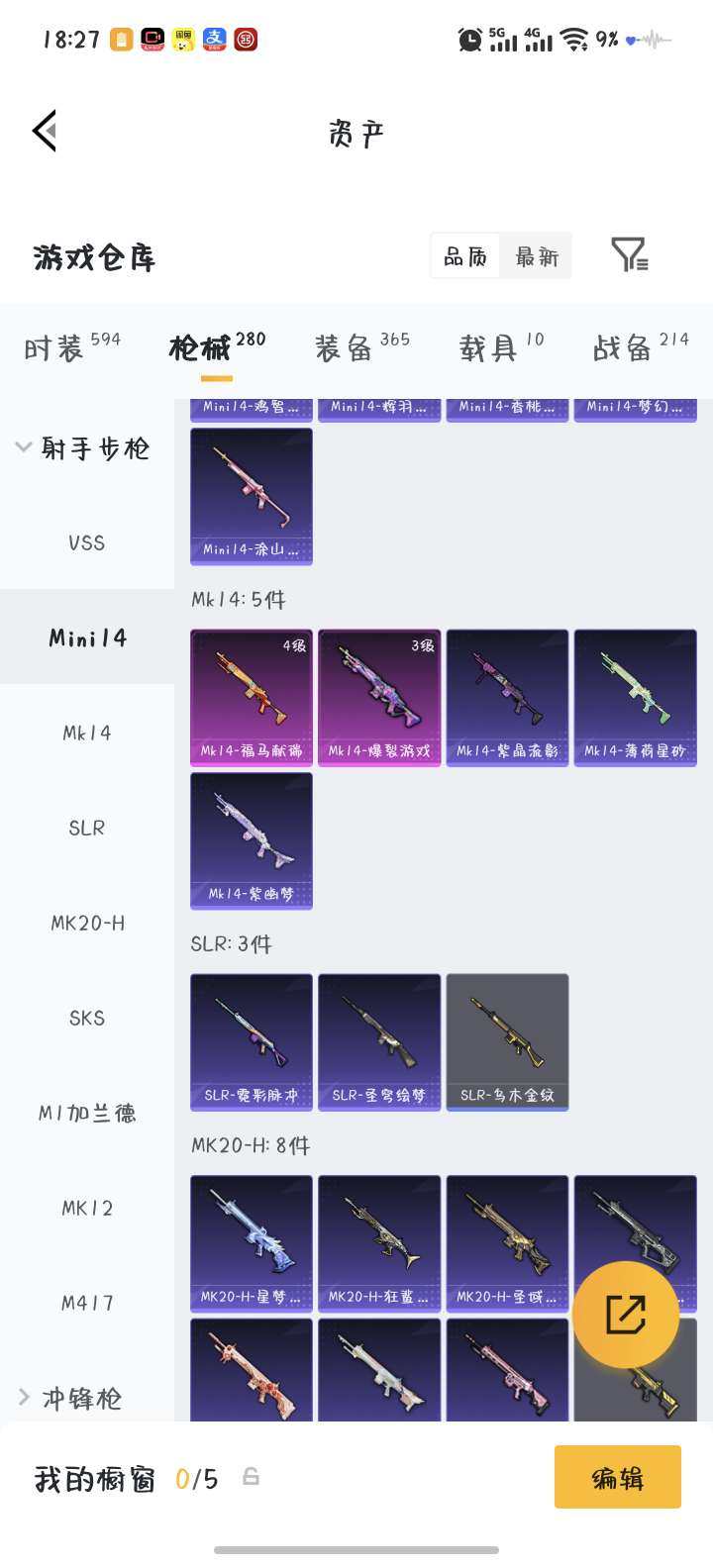Switch to the 时装 tab
Image resolution: width=713 pixels, height=1568 pixels.
(71, 347)
